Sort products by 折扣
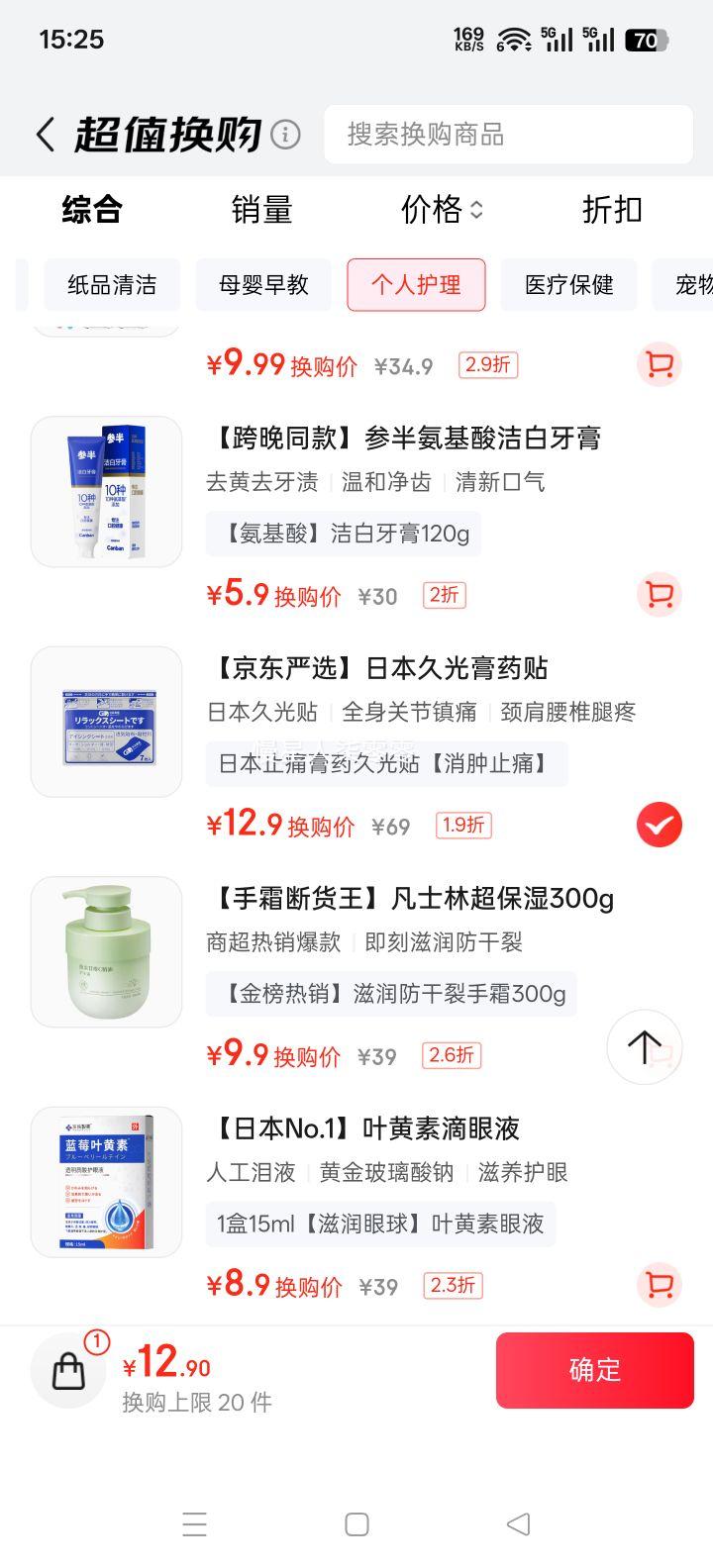Image resolution: width=713 pixels, height=1568 pixels. (612, 210)
